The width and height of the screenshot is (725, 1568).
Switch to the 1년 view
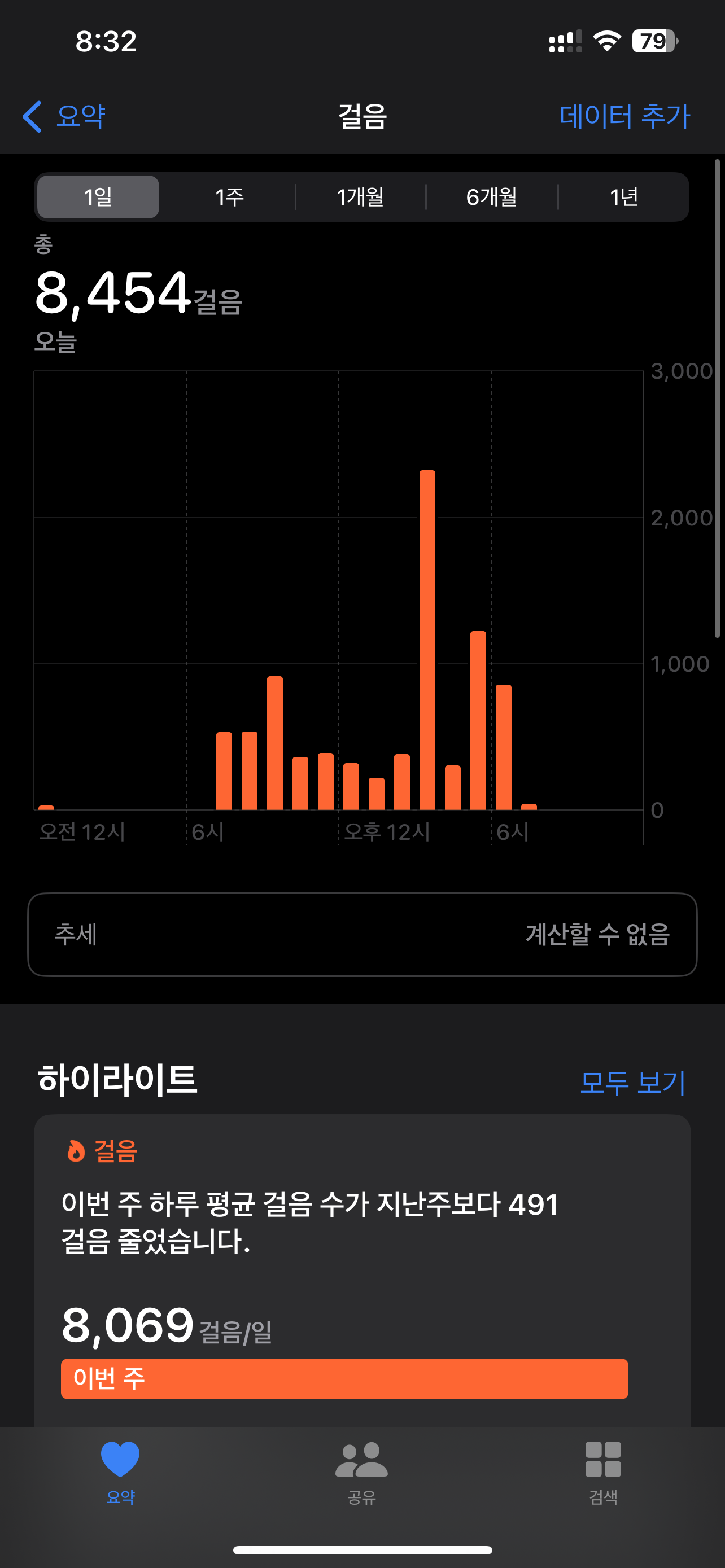[x=623, y=197]
